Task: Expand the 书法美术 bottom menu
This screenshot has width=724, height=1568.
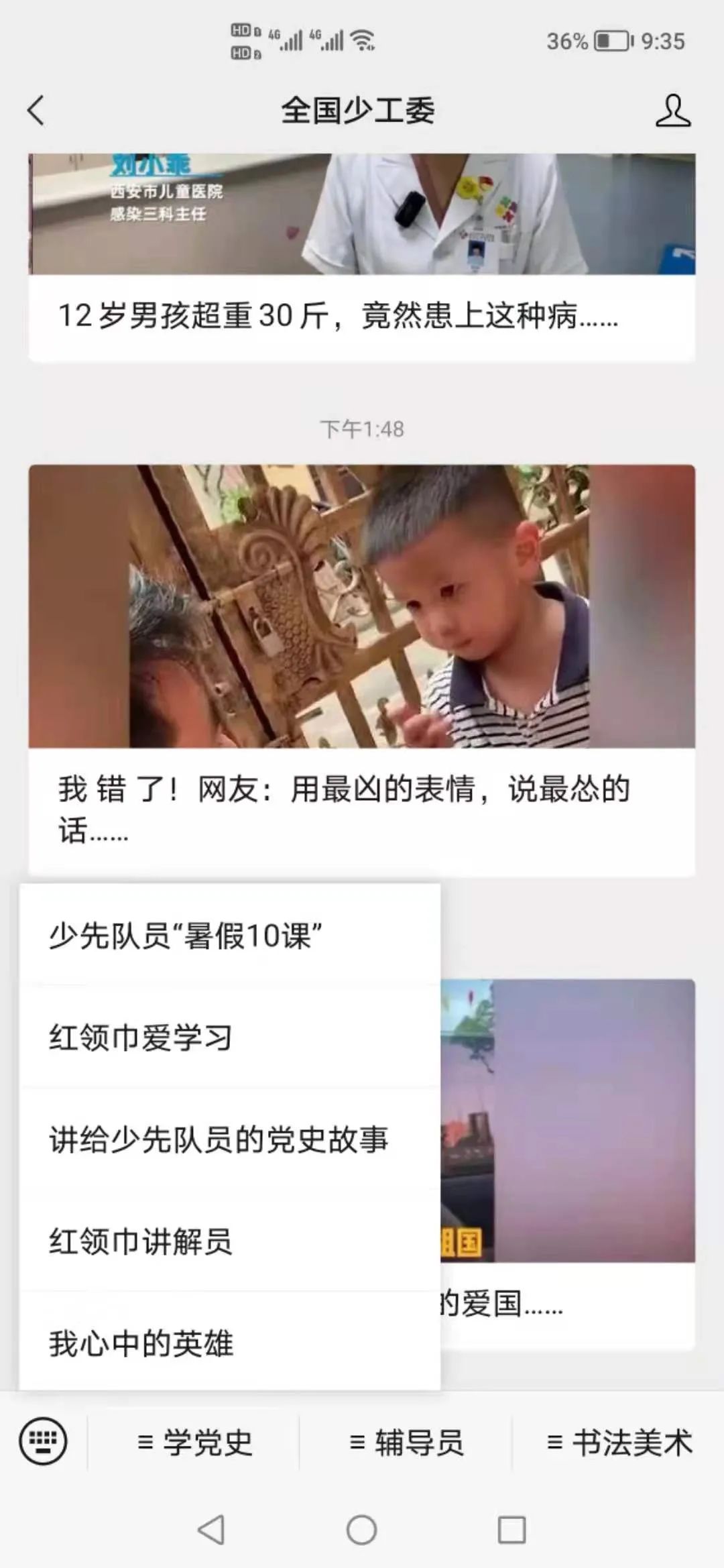Action: [619, 1442]
